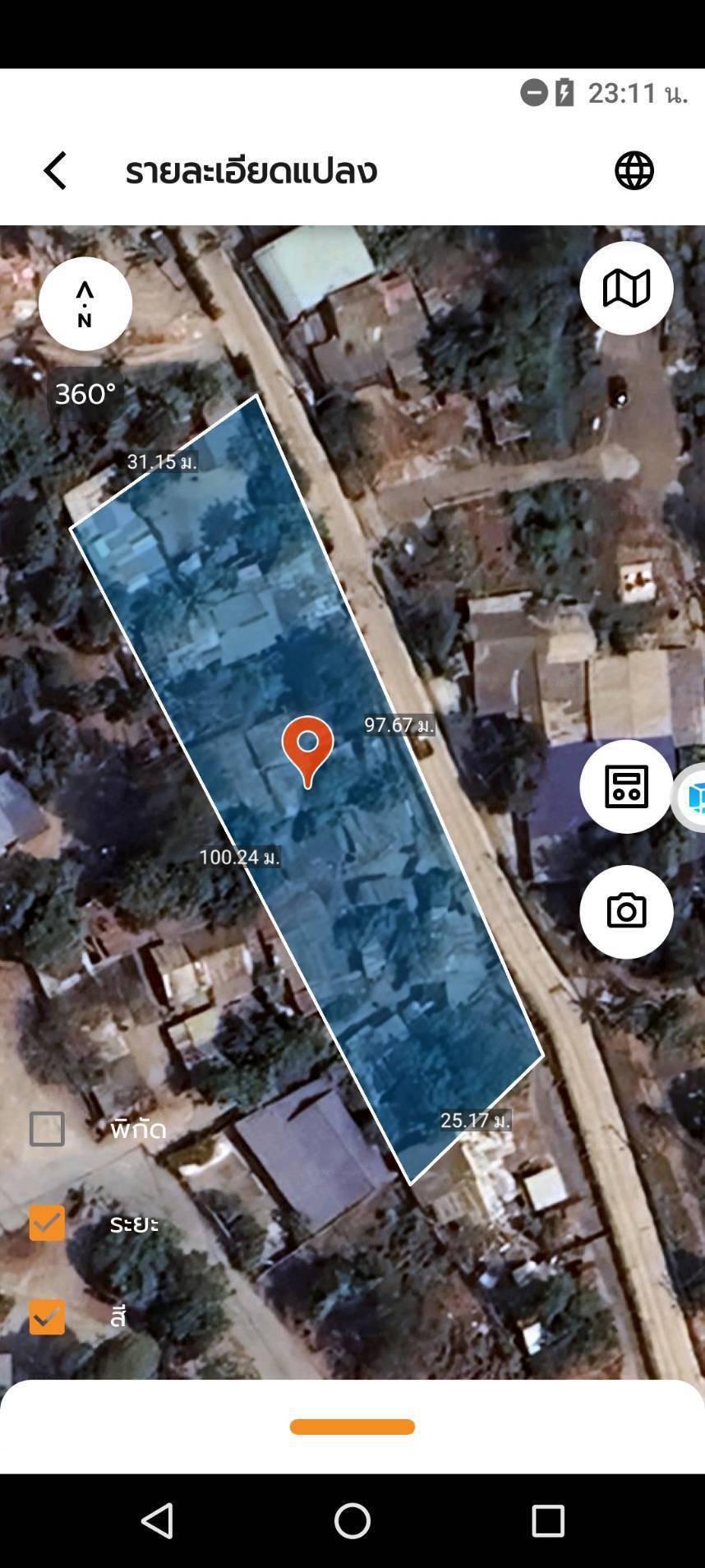The width and height of the screenshot is (705, 1568).
Task: Tap the red location pin on the parcel
Action: click(308, 752)
